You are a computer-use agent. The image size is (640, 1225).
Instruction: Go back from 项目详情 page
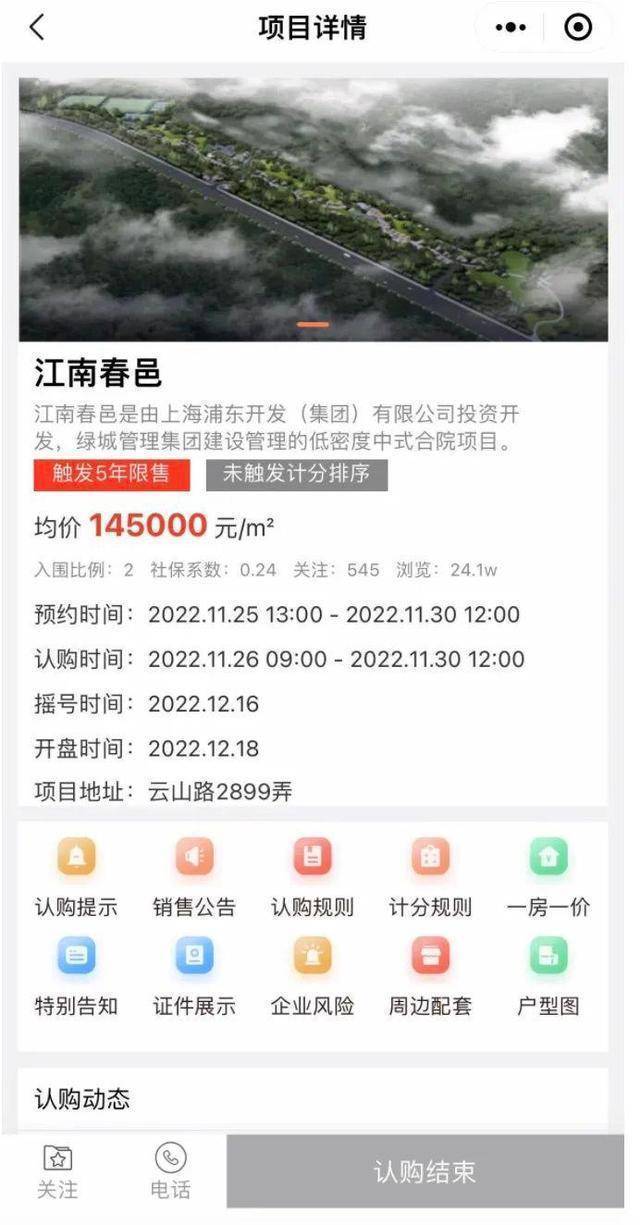[x=37, y=28]
